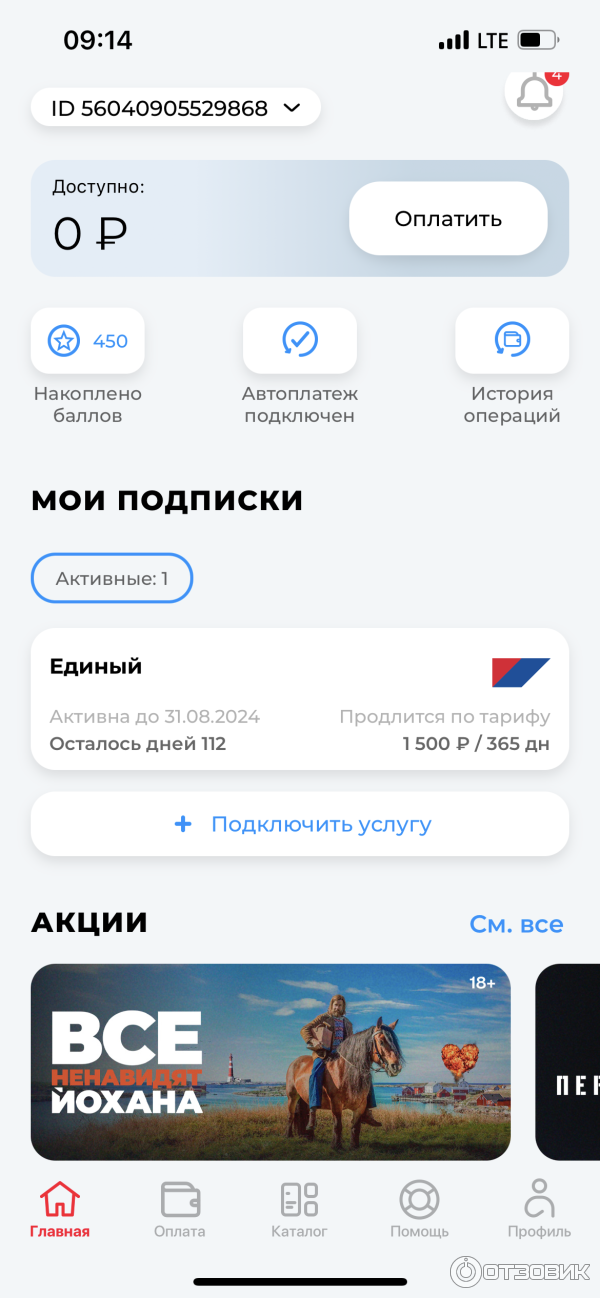Select the Активные: 1 filter chip
This screenshot has width=600, height=1298.
[x=112, y=578]
